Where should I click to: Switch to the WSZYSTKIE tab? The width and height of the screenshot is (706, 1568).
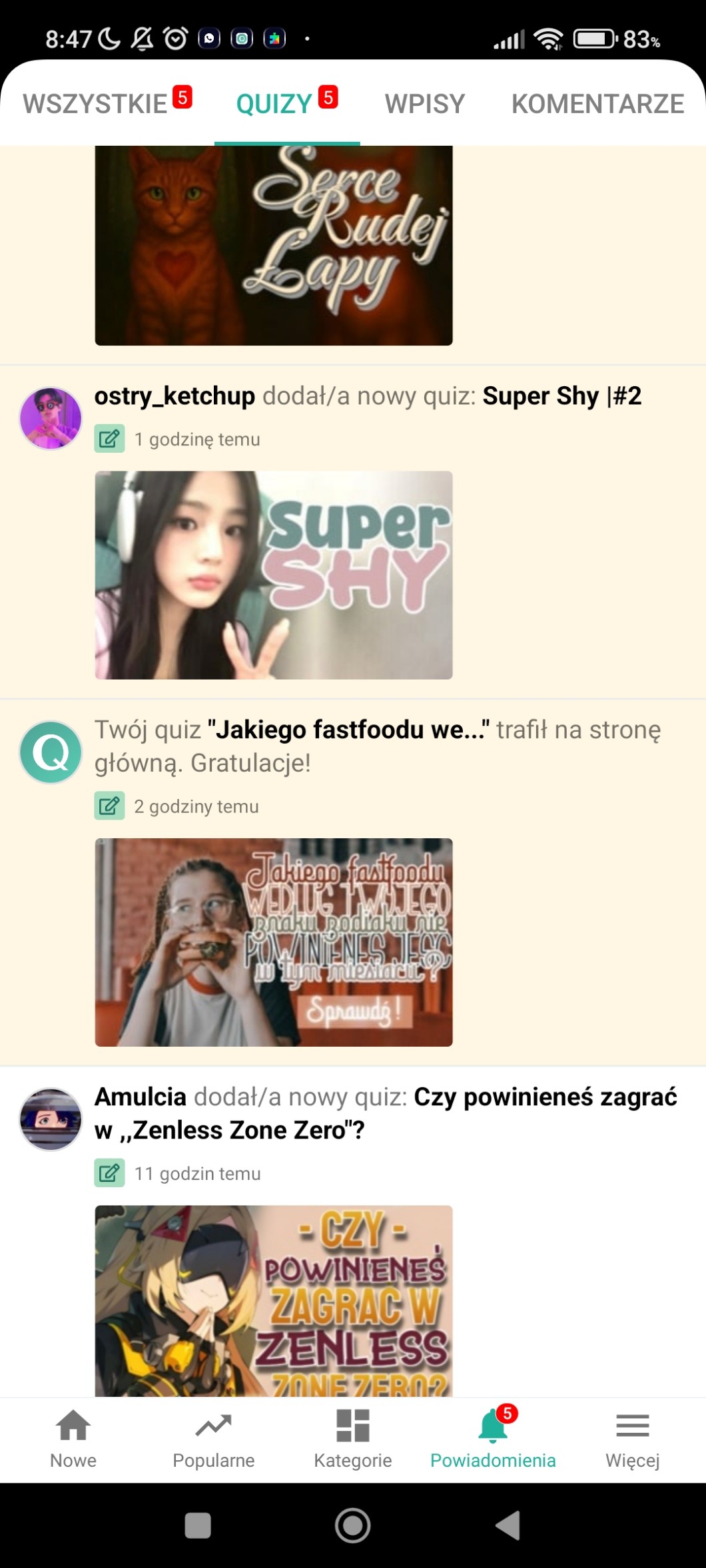107,103
